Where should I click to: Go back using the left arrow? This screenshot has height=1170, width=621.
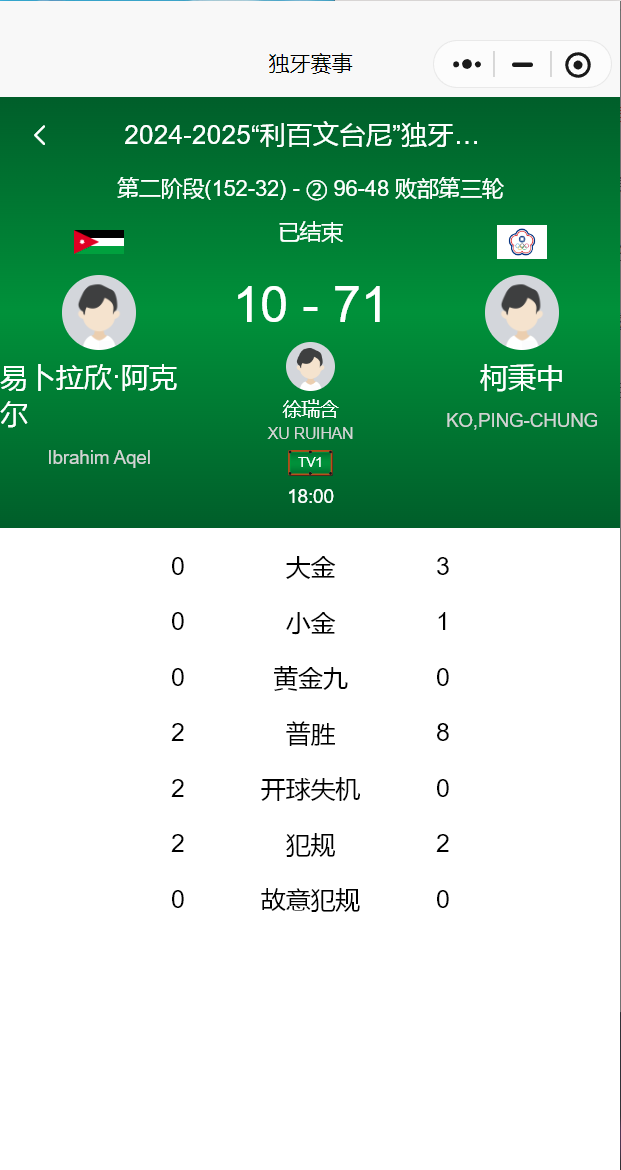pyautogui.click(x=40, y=135)
